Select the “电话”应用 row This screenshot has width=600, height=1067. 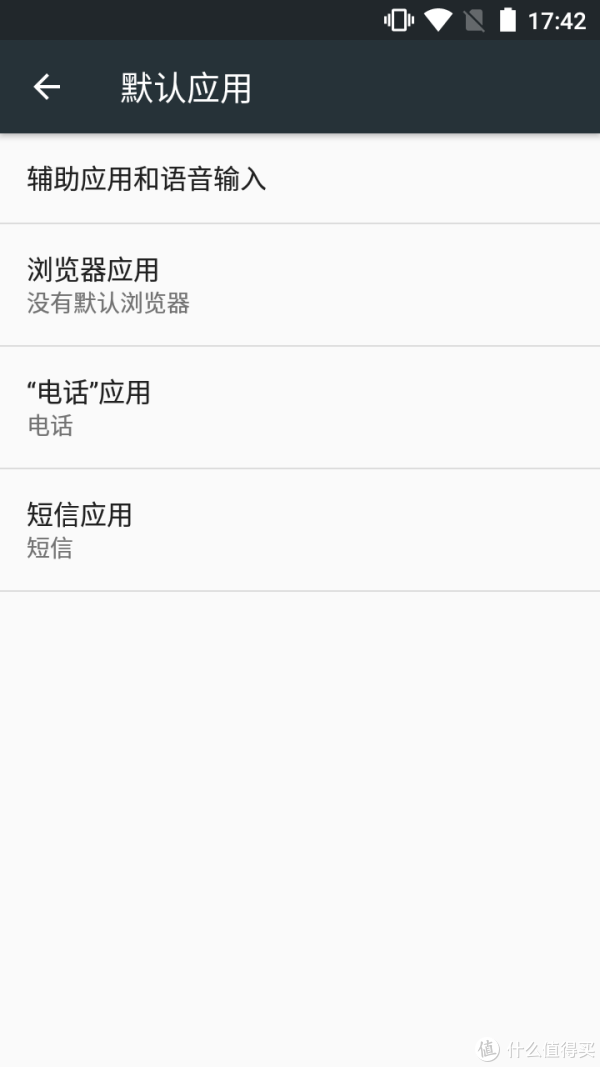(x=300, y=408)
